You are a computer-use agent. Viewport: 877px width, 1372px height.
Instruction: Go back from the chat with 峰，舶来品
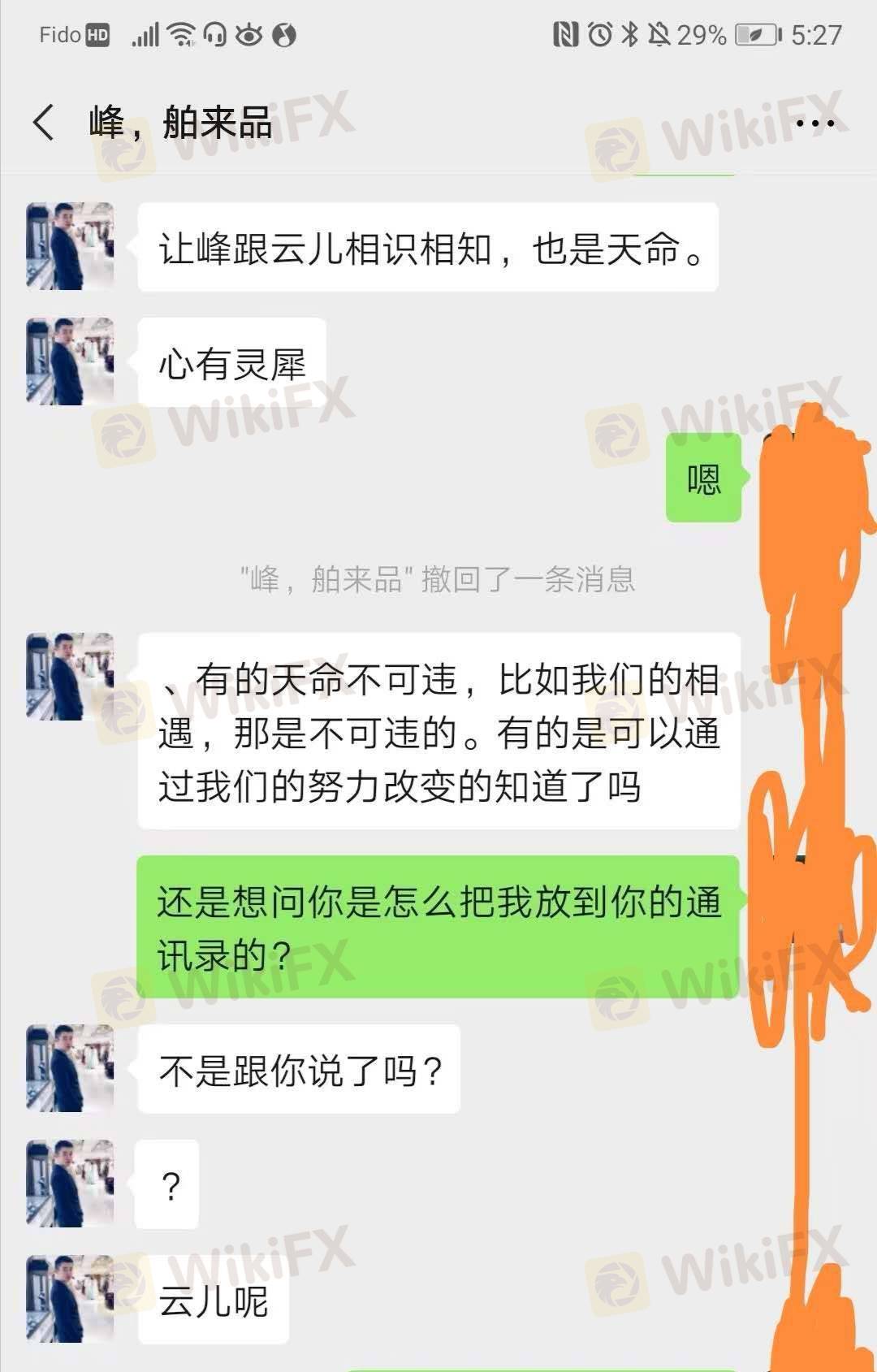(44, 123)
